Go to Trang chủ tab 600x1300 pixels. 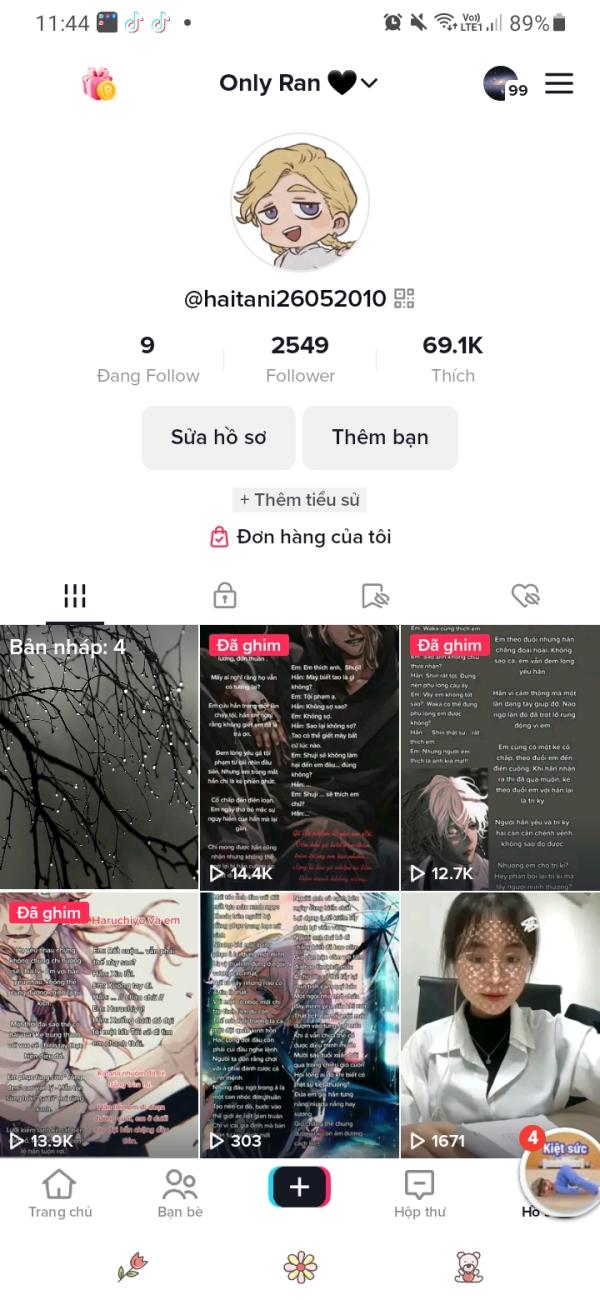(x=60, y=1194)
